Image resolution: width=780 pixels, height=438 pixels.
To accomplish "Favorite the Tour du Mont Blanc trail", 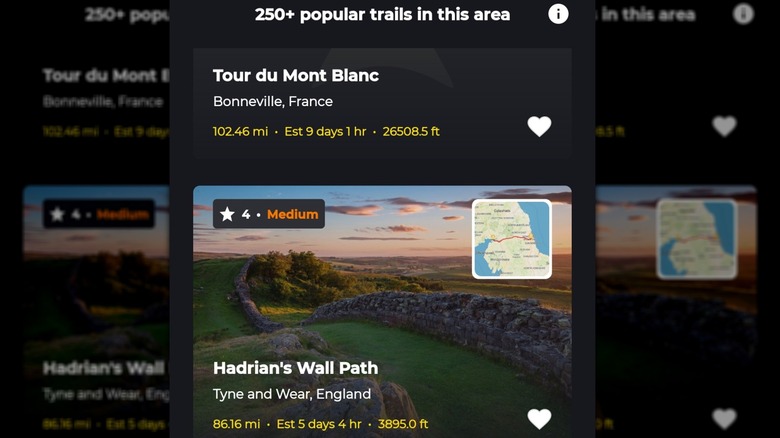I will pyautogui.click(x=539, y=126).
